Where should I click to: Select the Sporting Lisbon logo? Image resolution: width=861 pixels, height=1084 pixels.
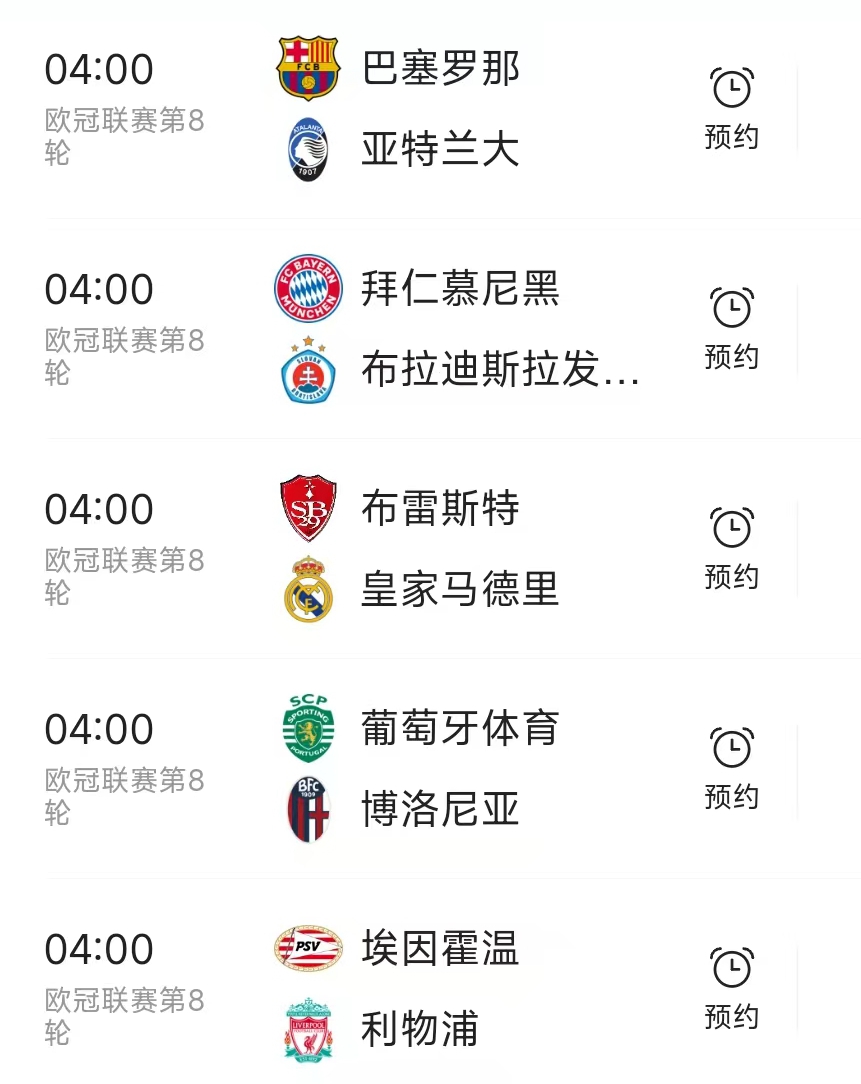pos(307,729)
